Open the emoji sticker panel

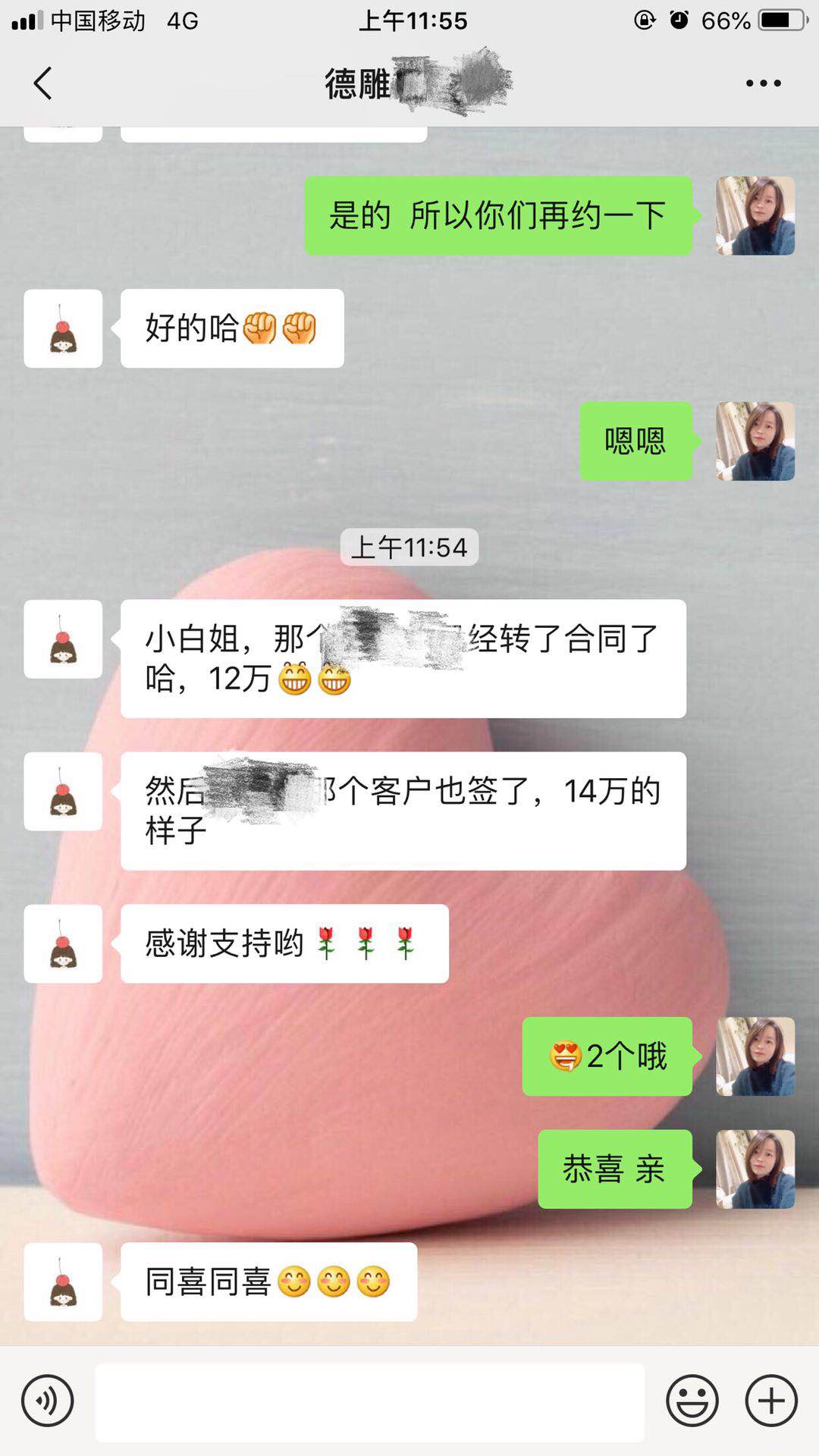click(692, 1400)
